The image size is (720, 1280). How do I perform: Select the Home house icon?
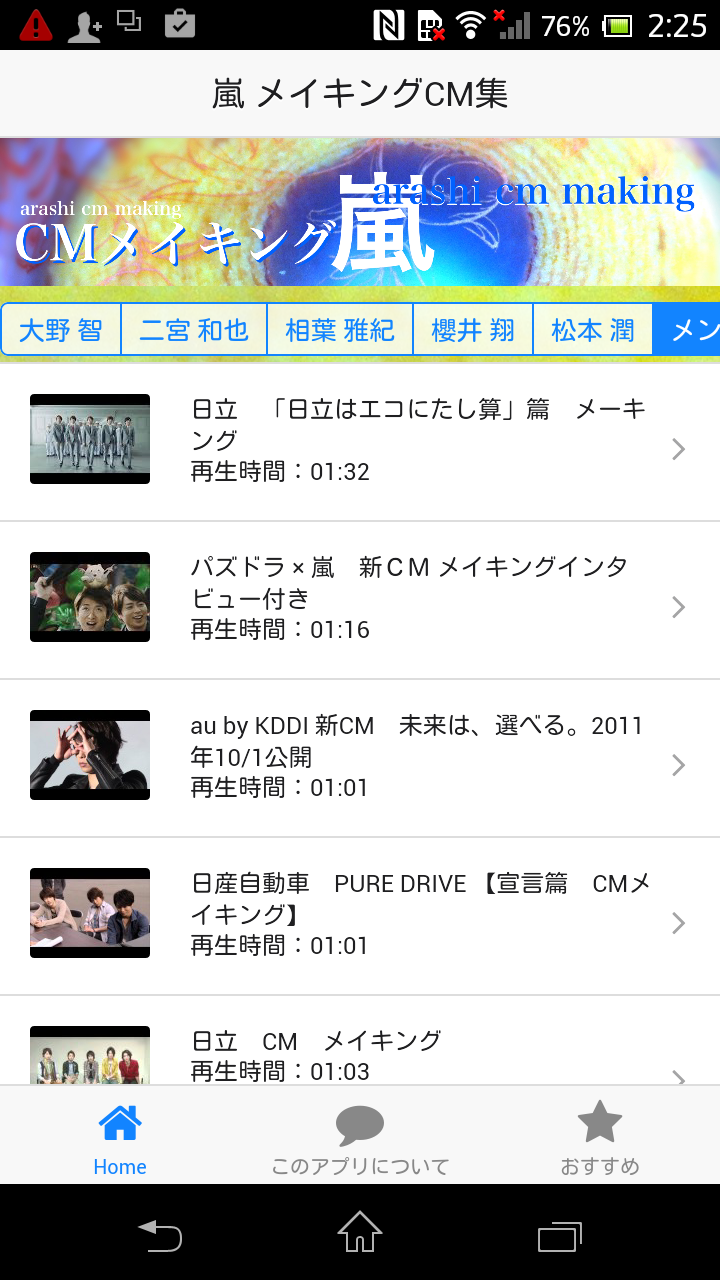coord(120,1125)
